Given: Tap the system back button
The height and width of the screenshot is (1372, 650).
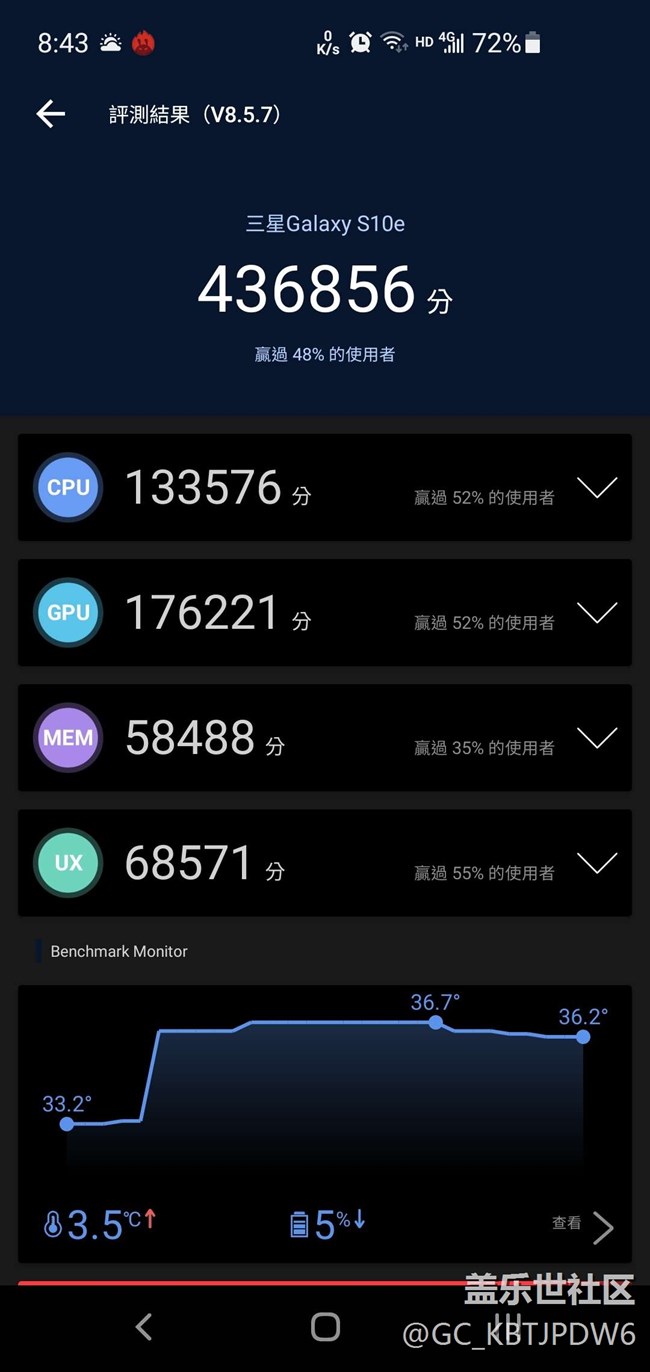Looking at the screenshot, I should pos(144,1327).
